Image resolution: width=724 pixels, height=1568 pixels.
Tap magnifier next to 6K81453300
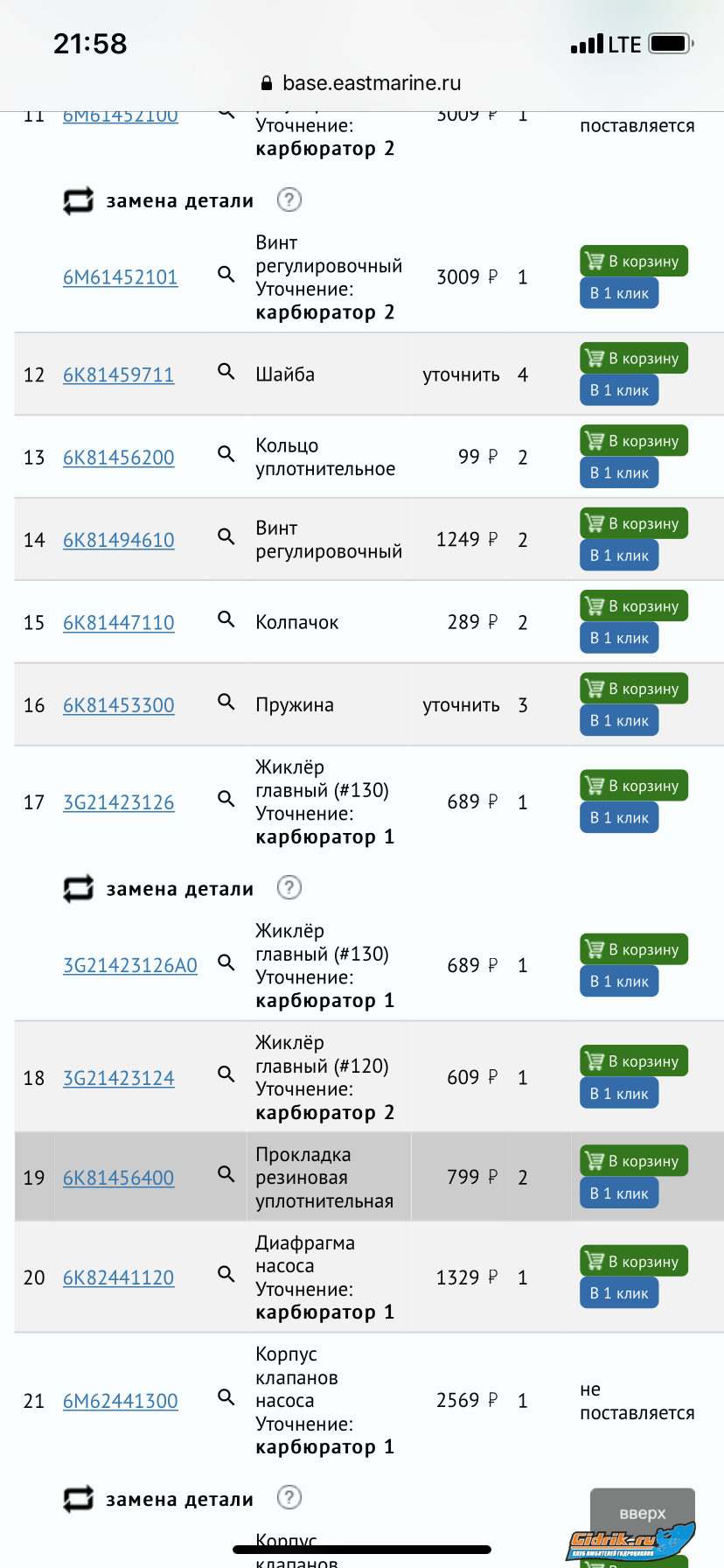[x=226, y=703]
